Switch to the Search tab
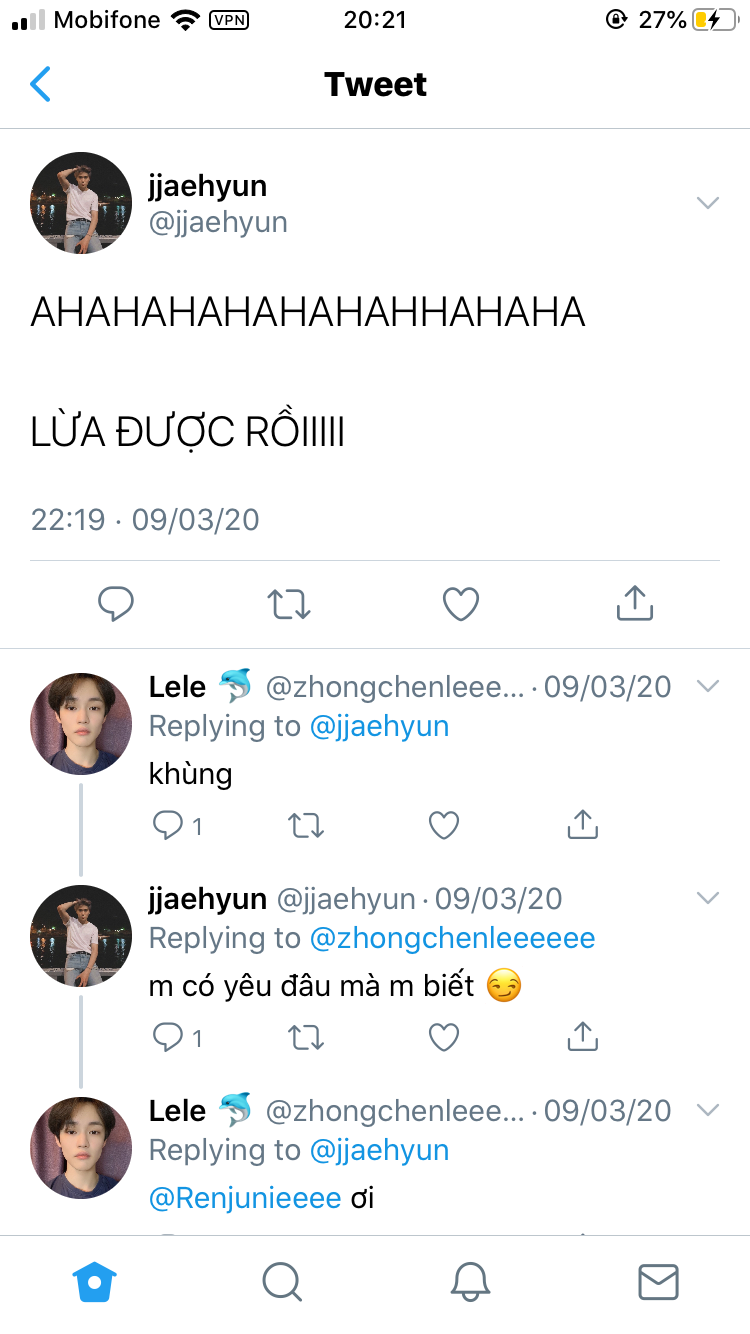Screen dimensions: 750x1334 pos(282,1281)
